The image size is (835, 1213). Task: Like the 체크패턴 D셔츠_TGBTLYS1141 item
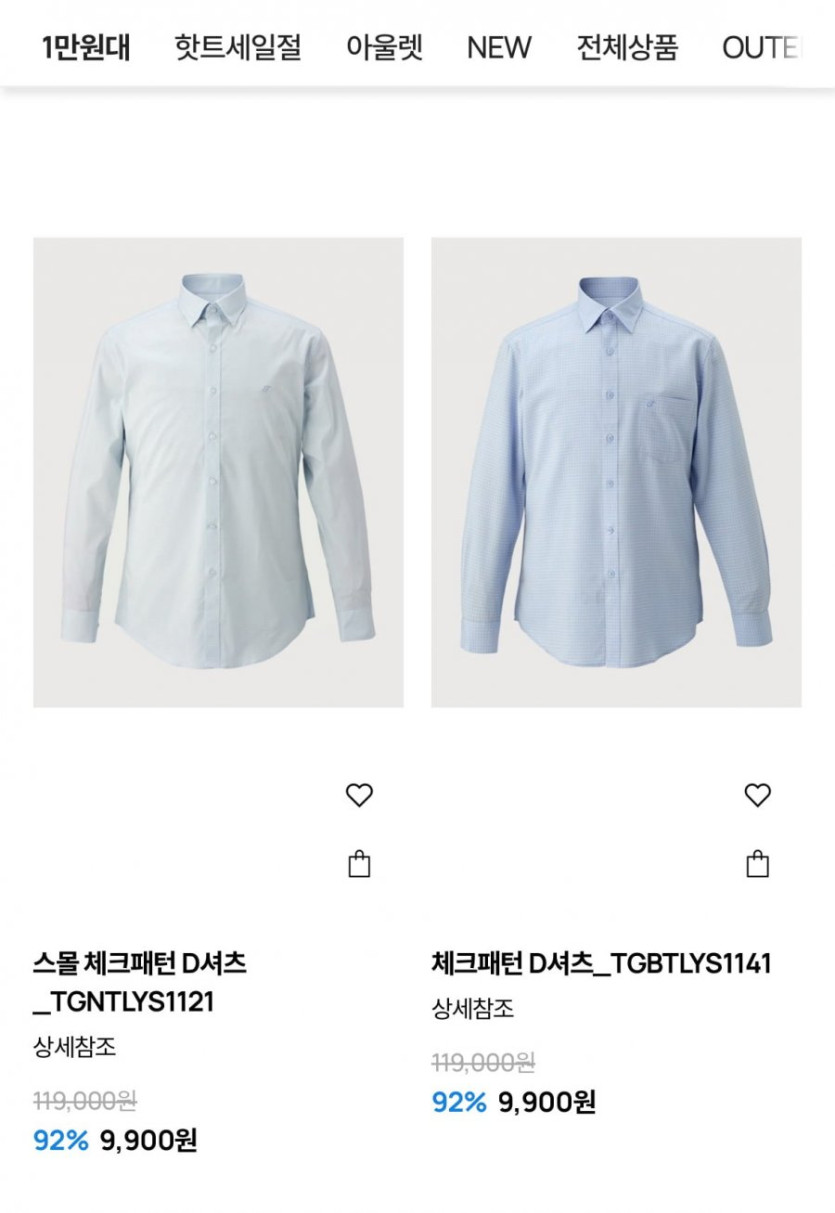[758, 795]
